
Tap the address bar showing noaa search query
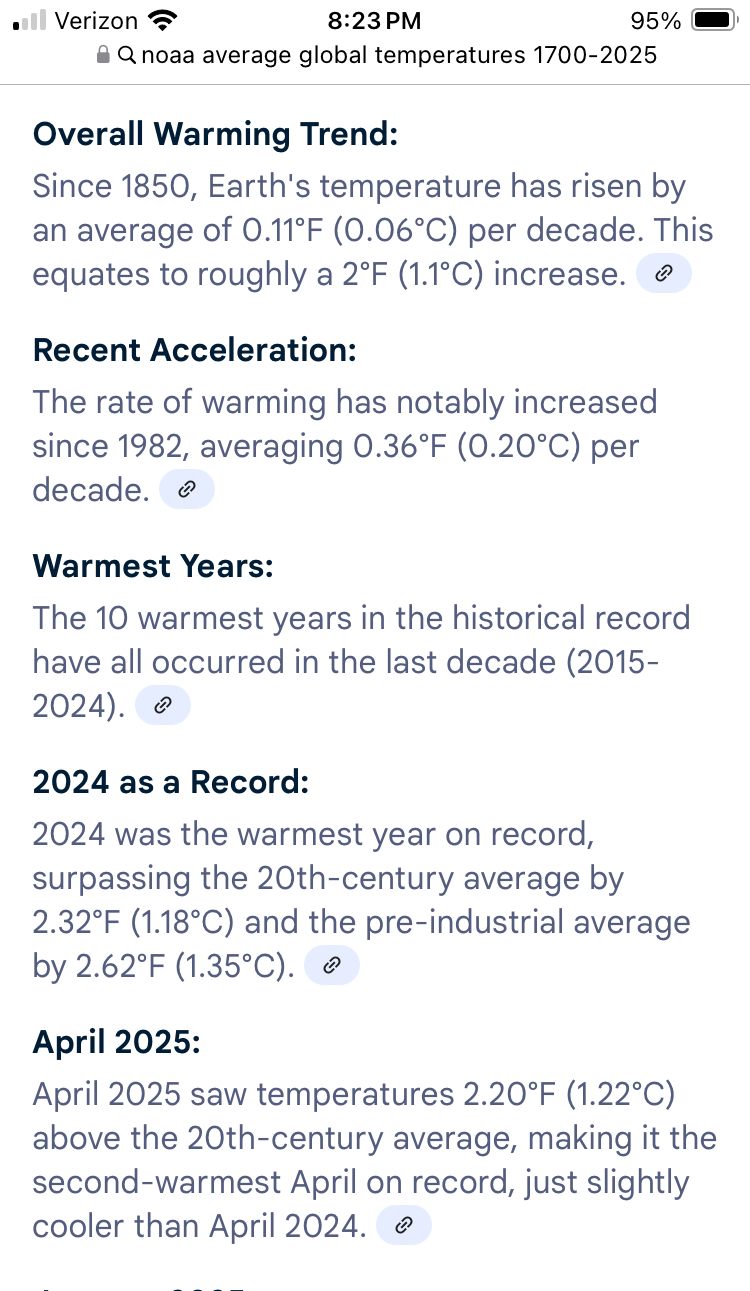point(376,55)
